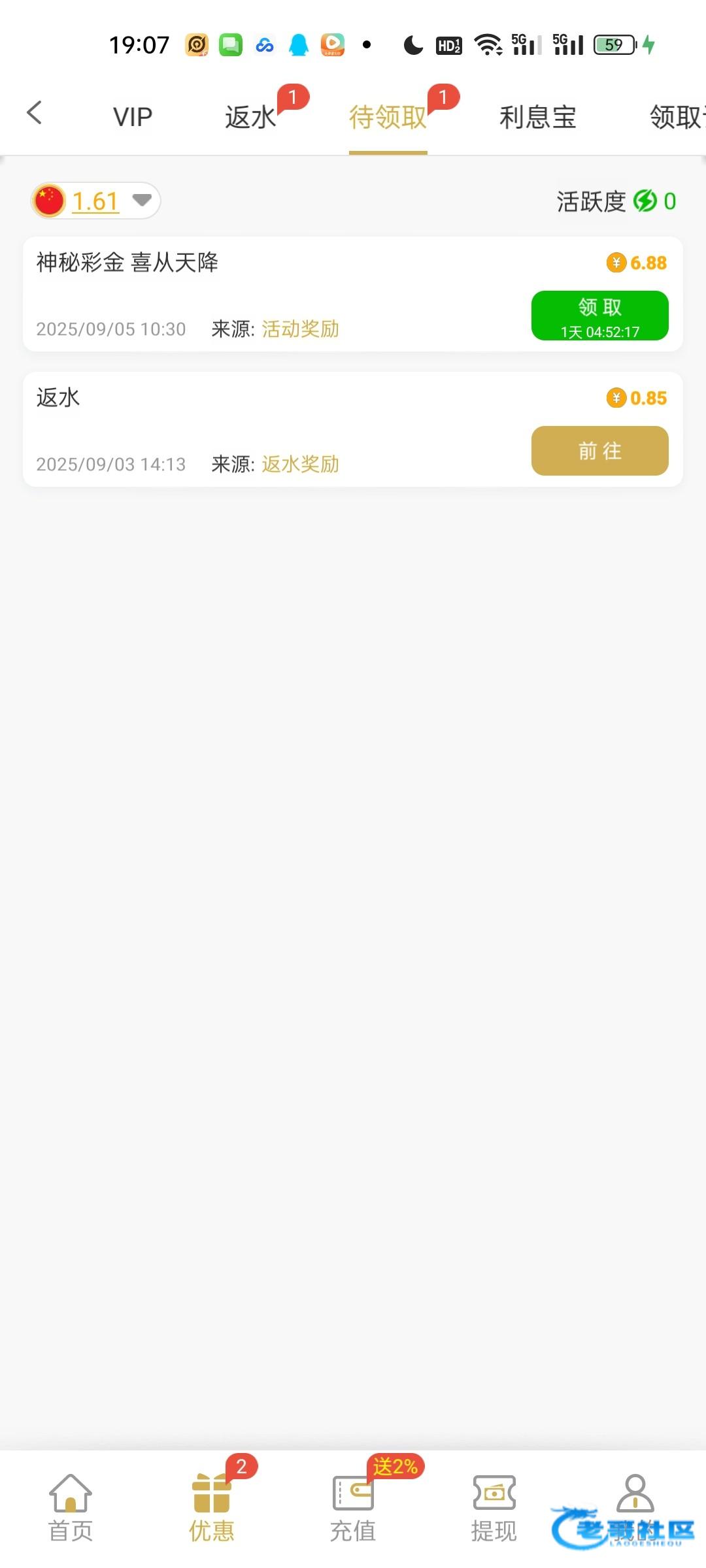The image size is (706, 1568).
Task: Open the 返水奖励 source link
Action: click(x=300, y=464)
